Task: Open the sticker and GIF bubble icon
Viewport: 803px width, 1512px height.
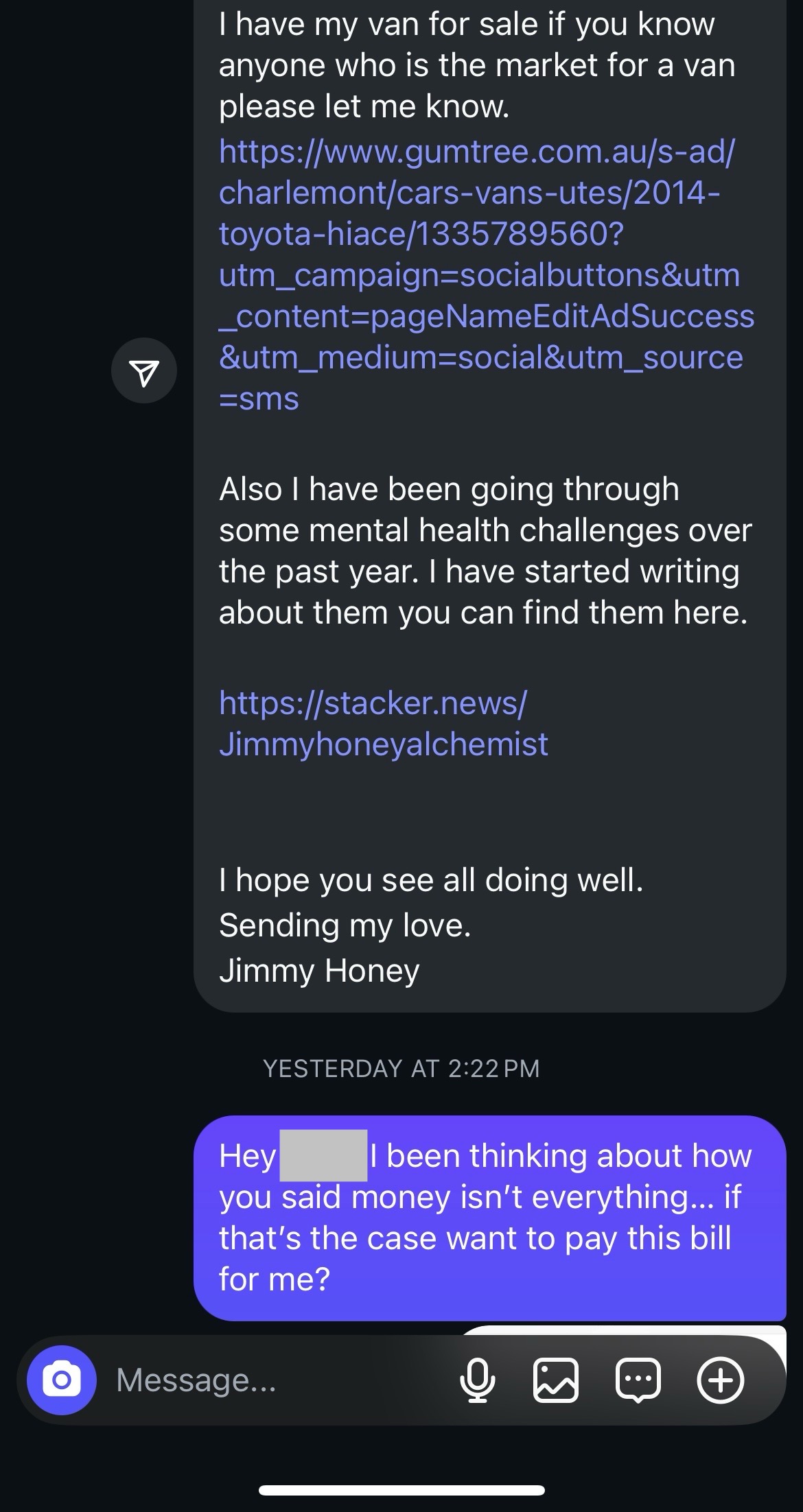Action: point(638,1380)
